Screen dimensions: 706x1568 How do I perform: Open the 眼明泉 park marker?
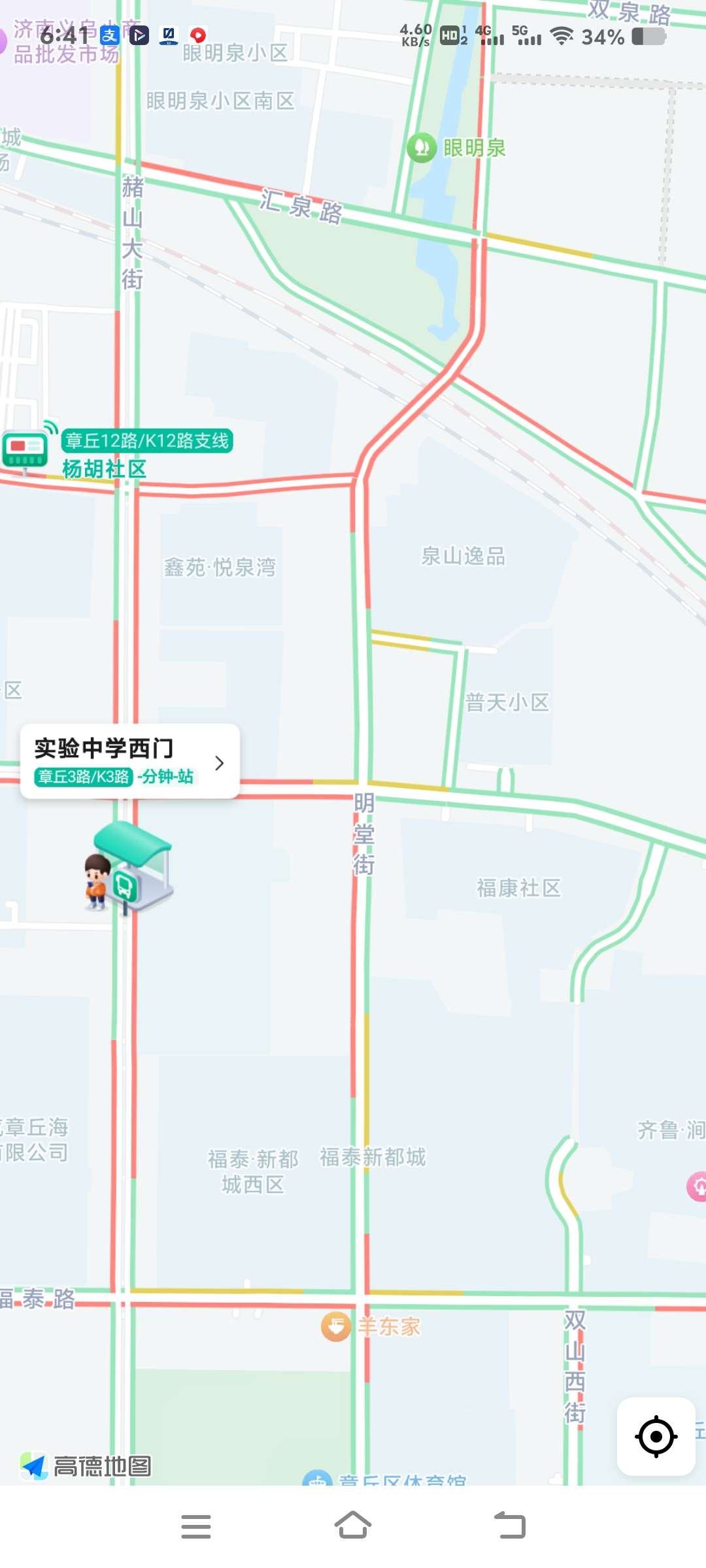422,148
